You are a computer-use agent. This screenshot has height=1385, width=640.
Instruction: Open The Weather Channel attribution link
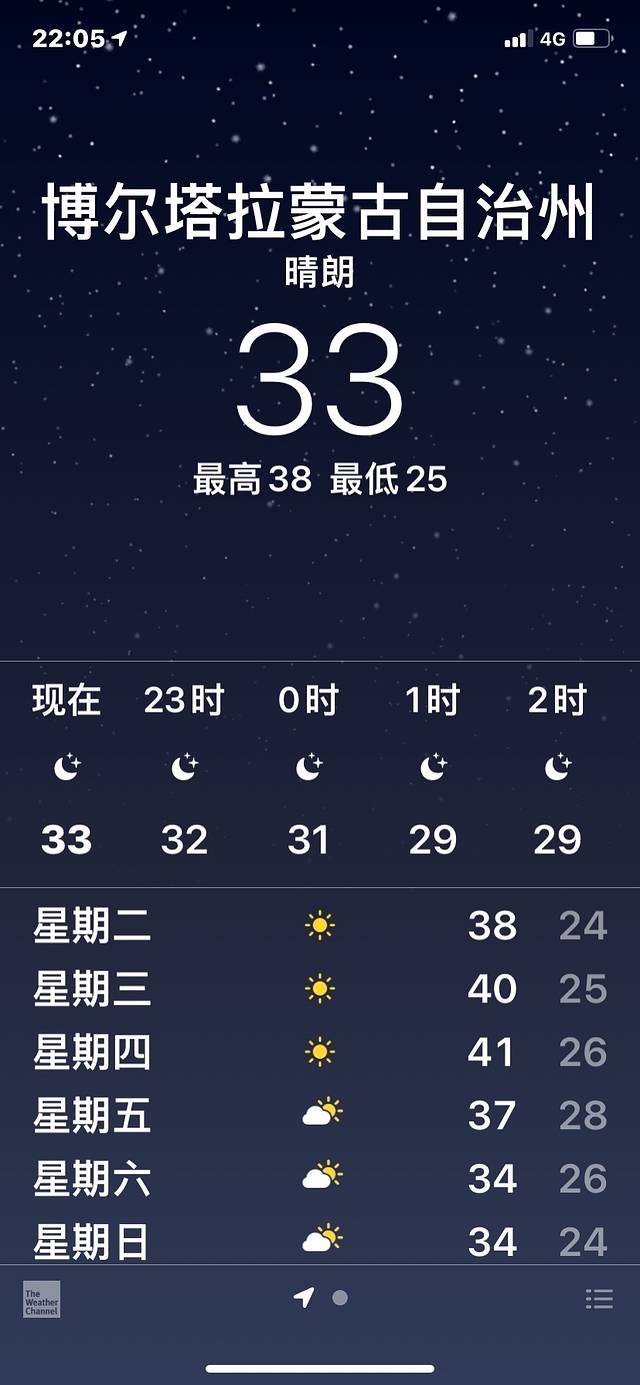coord(42,1298)
